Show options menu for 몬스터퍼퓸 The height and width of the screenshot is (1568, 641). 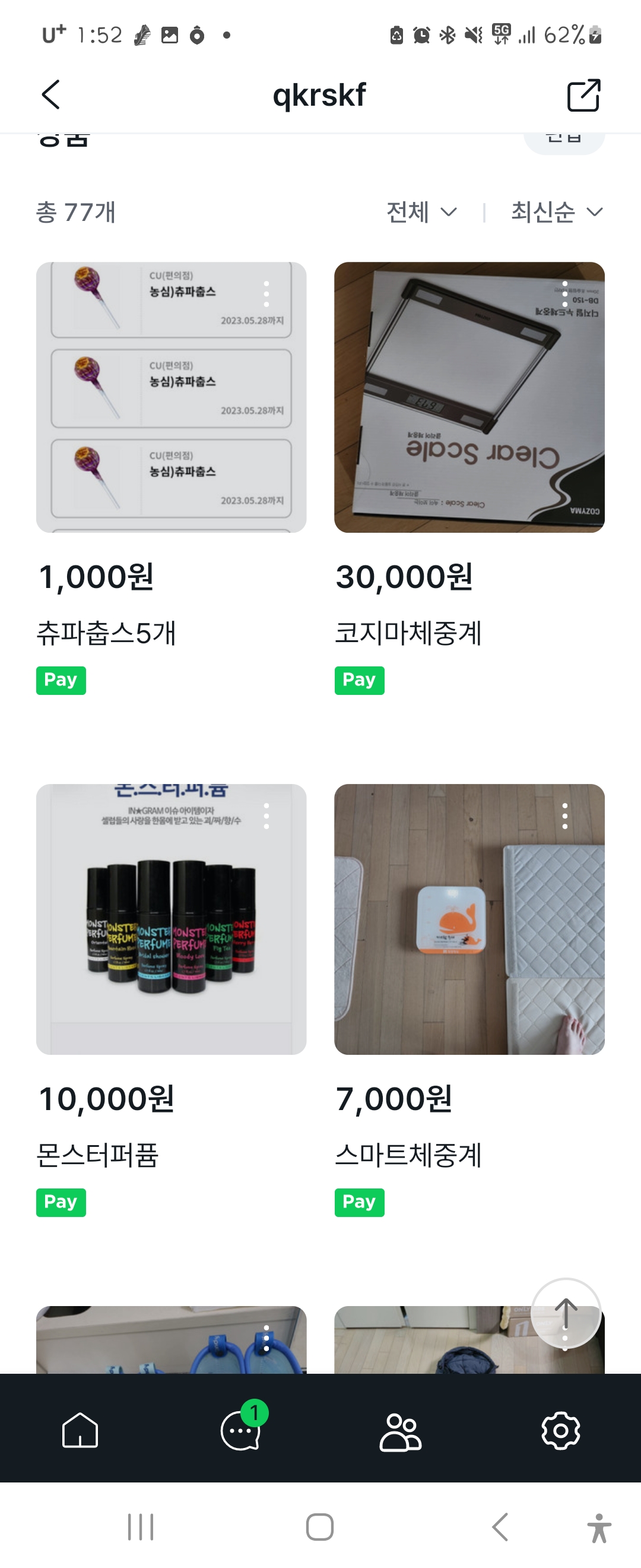(266, 815)
